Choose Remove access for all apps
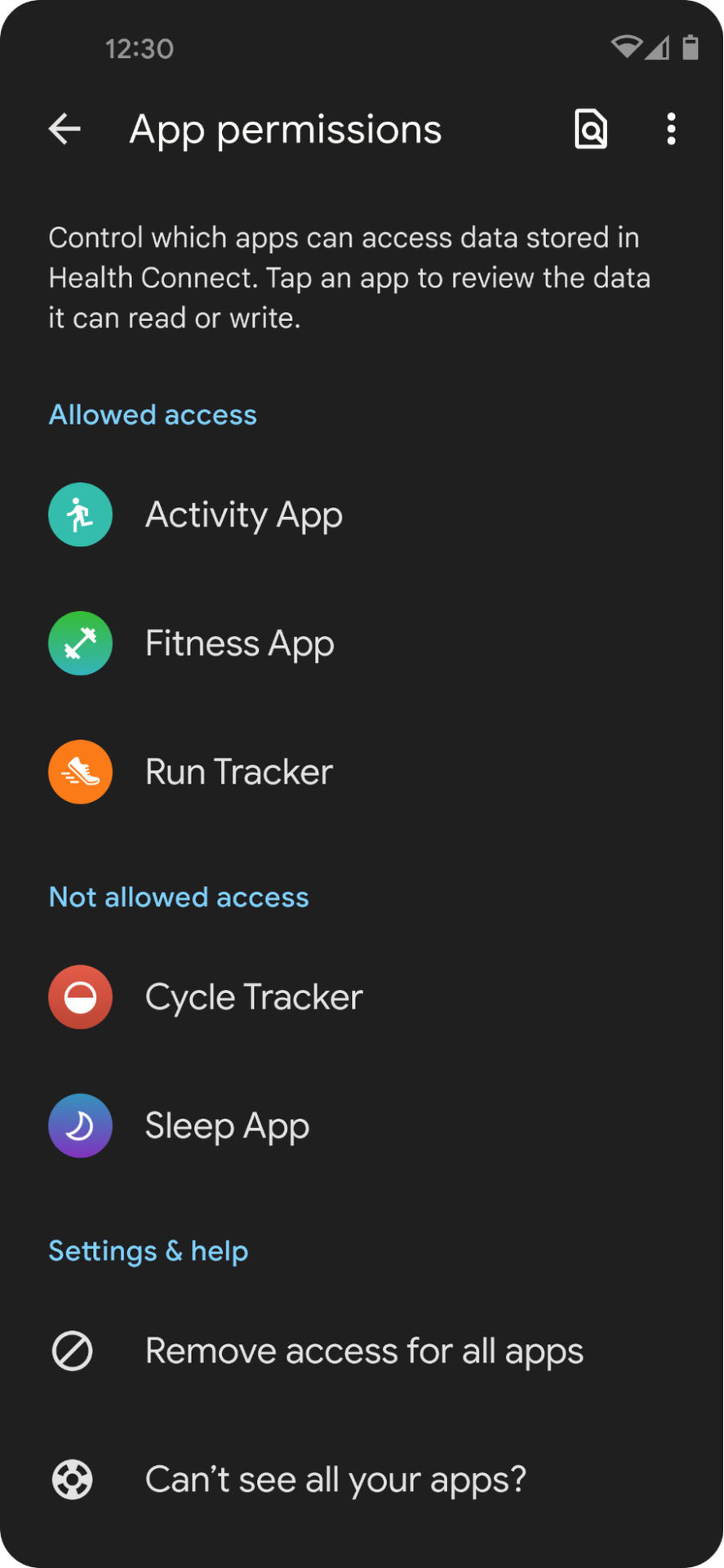724x1568 pixels. tap(363, 1352)
